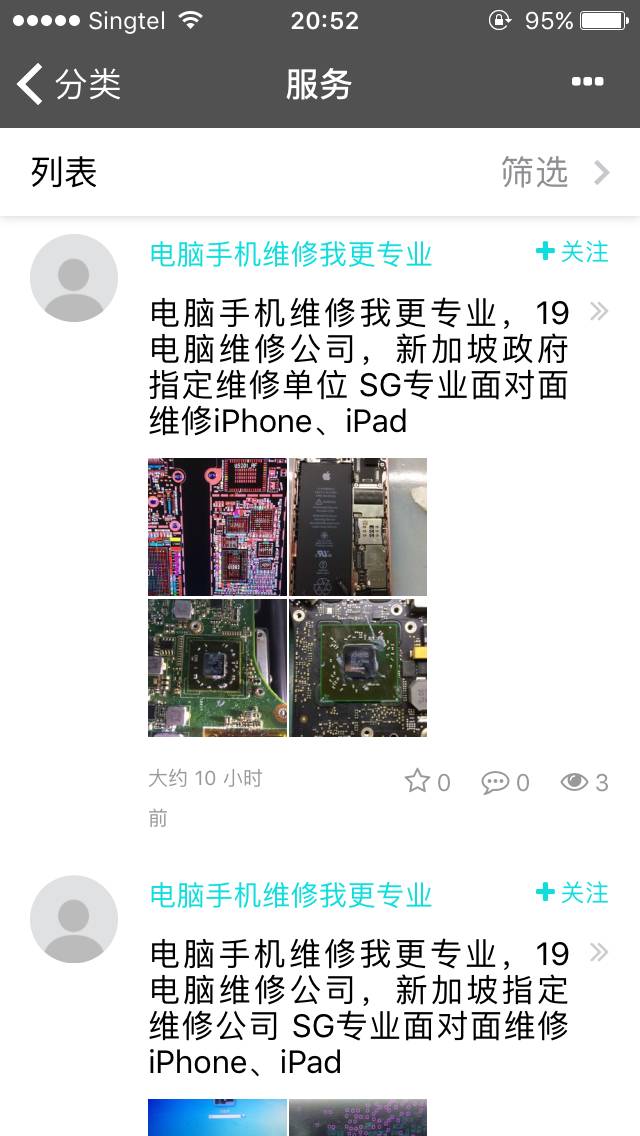Follow the first post's author via 关注
The width and height of the screenshot is (640, 1136).
pyautogui.click(x=572, y=252)
